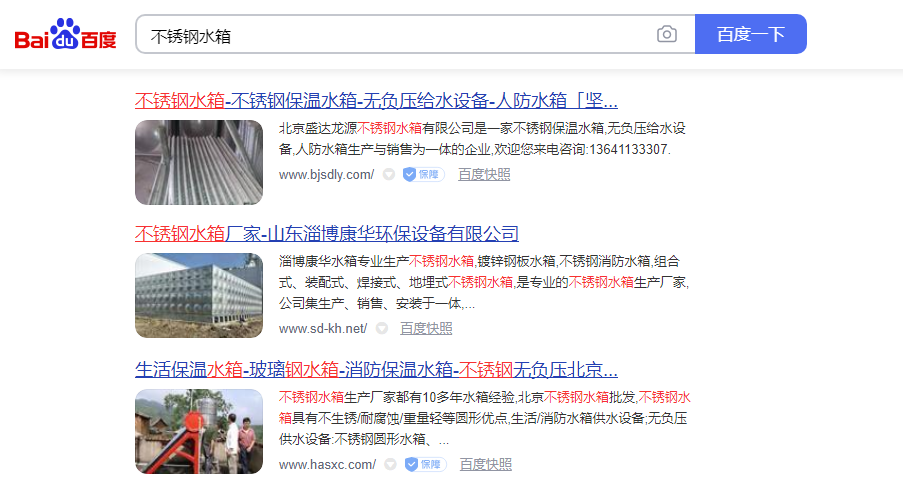Viewport: 903px width, 492px height.
Task: Tap the 百度一下 search button
Action: click(x=750, y=35)
